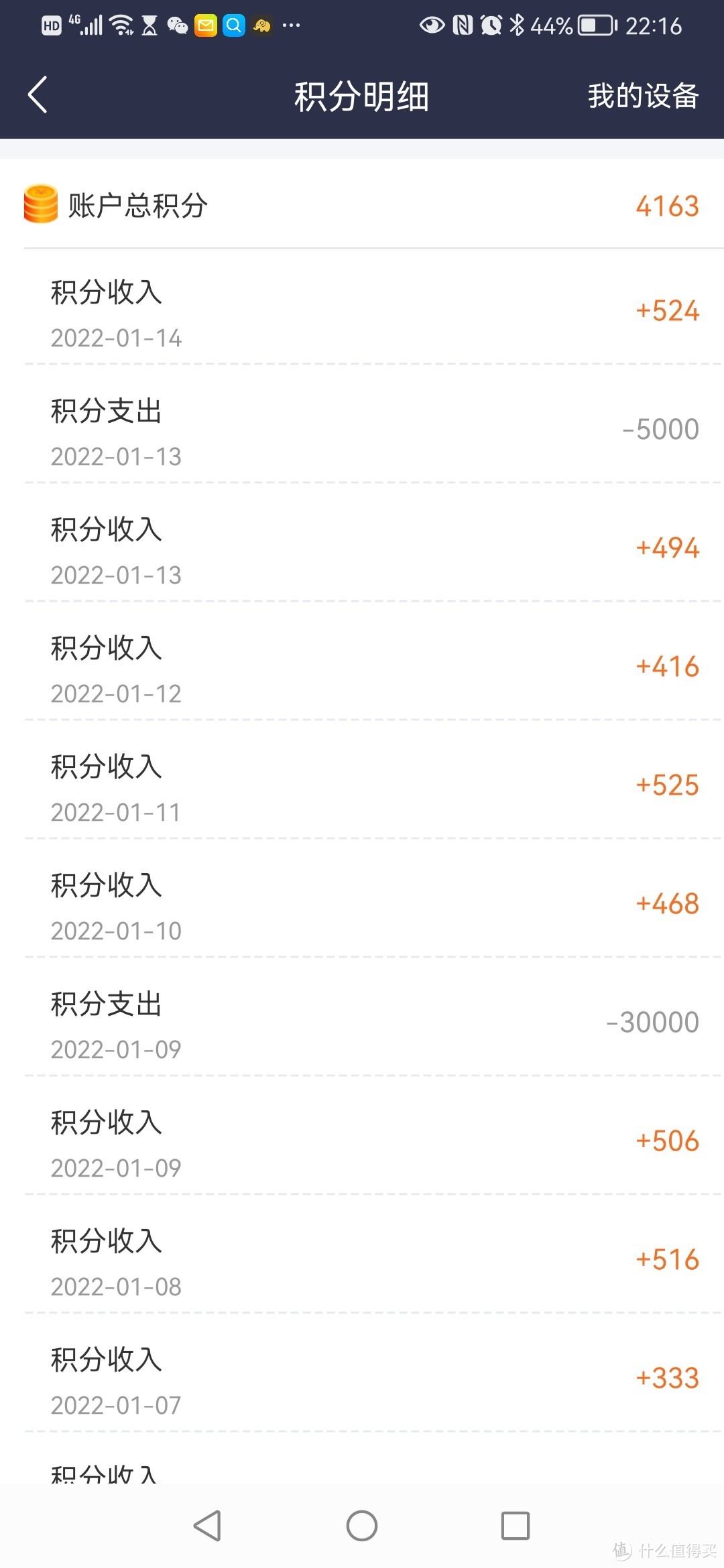Viewport: 724px width, 1568px height.
Task: Select the 账户总积分 total row
Action: (362, 206)
